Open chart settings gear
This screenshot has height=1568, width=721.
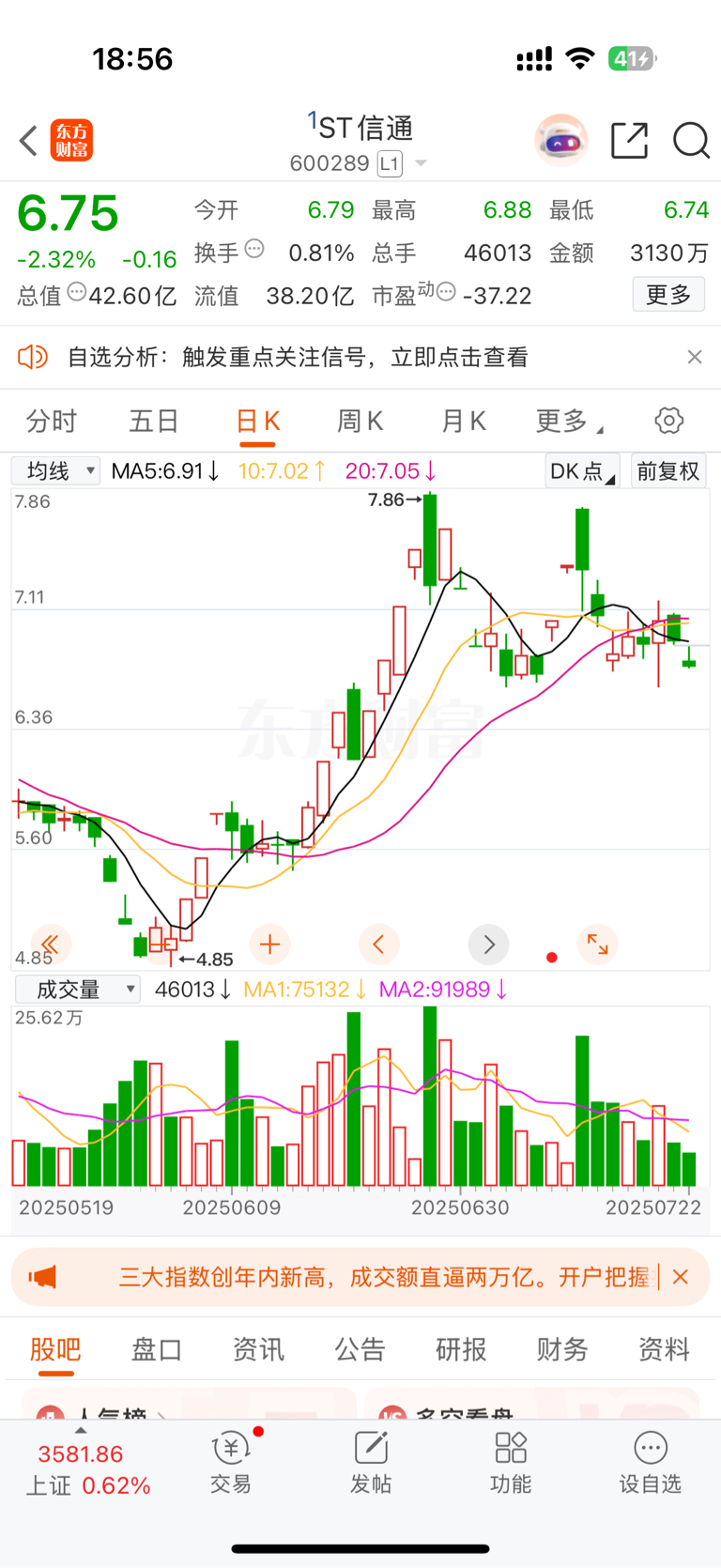click(x=669, y=420)
